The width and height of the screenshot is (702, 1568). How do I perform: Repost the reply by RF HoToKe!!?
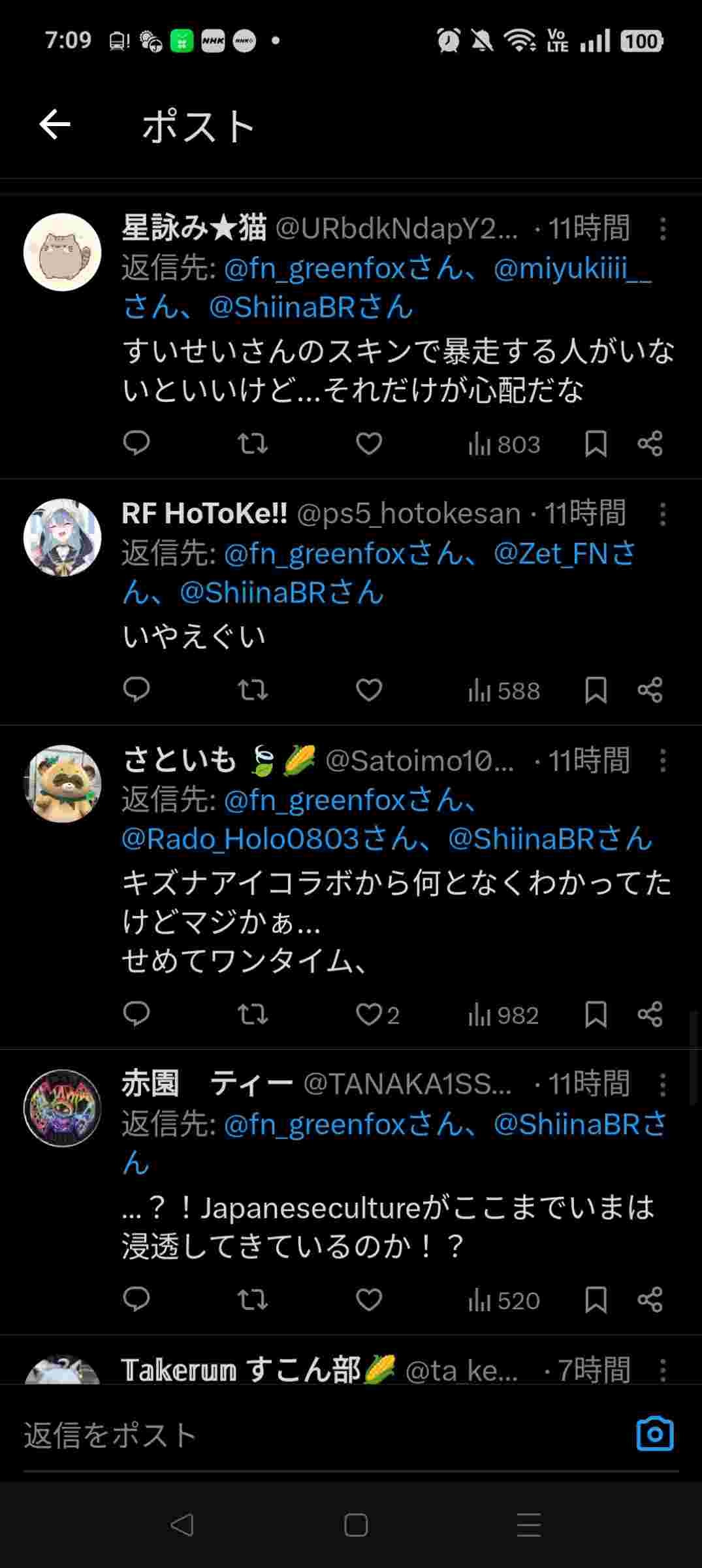[x=253, y=690]
